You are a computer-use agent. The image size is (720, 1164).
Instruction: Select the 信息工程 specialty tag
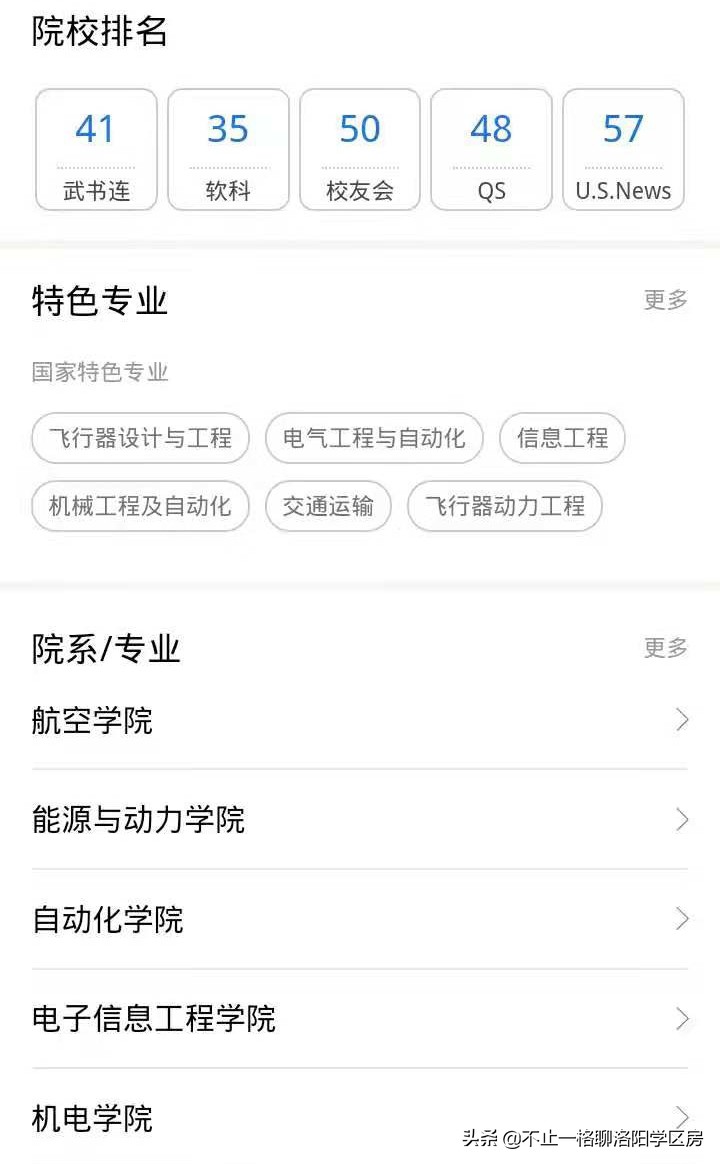(x=562, y=438)
